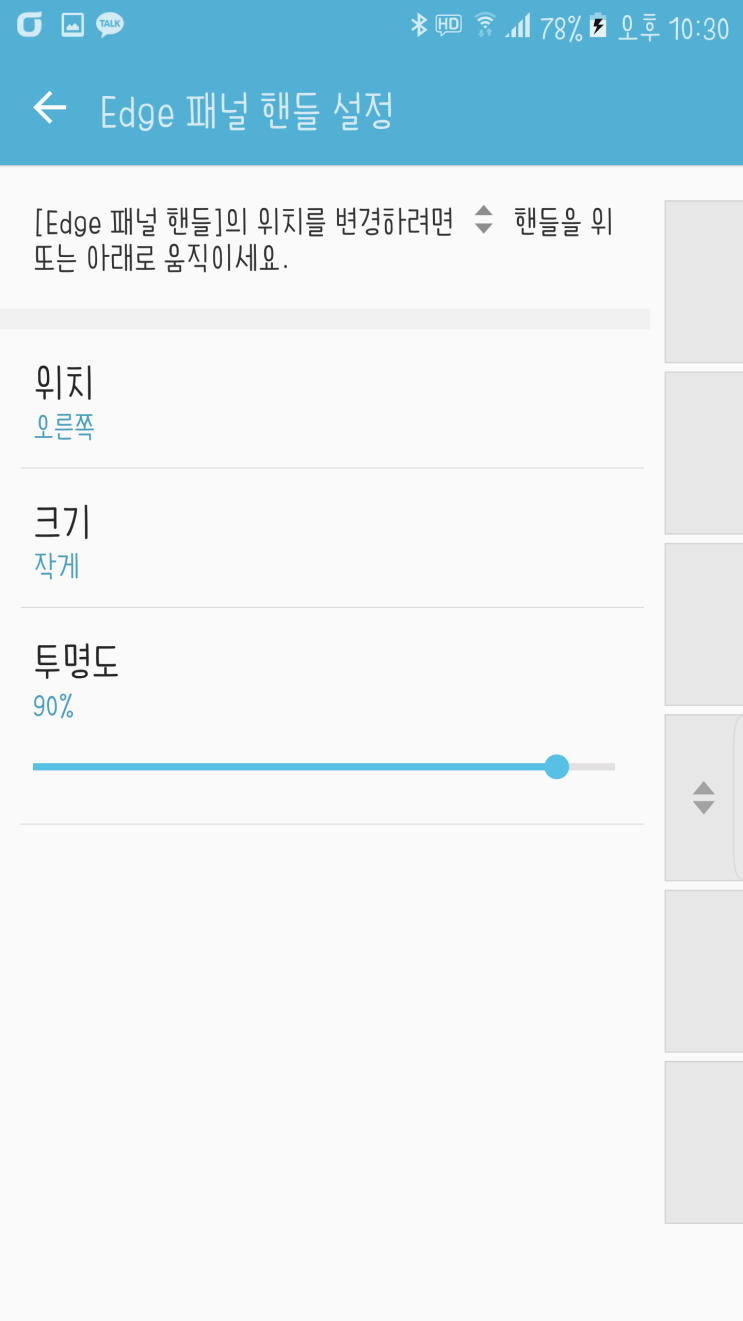Open the 위치 (position) setting

tap(330, 400)
